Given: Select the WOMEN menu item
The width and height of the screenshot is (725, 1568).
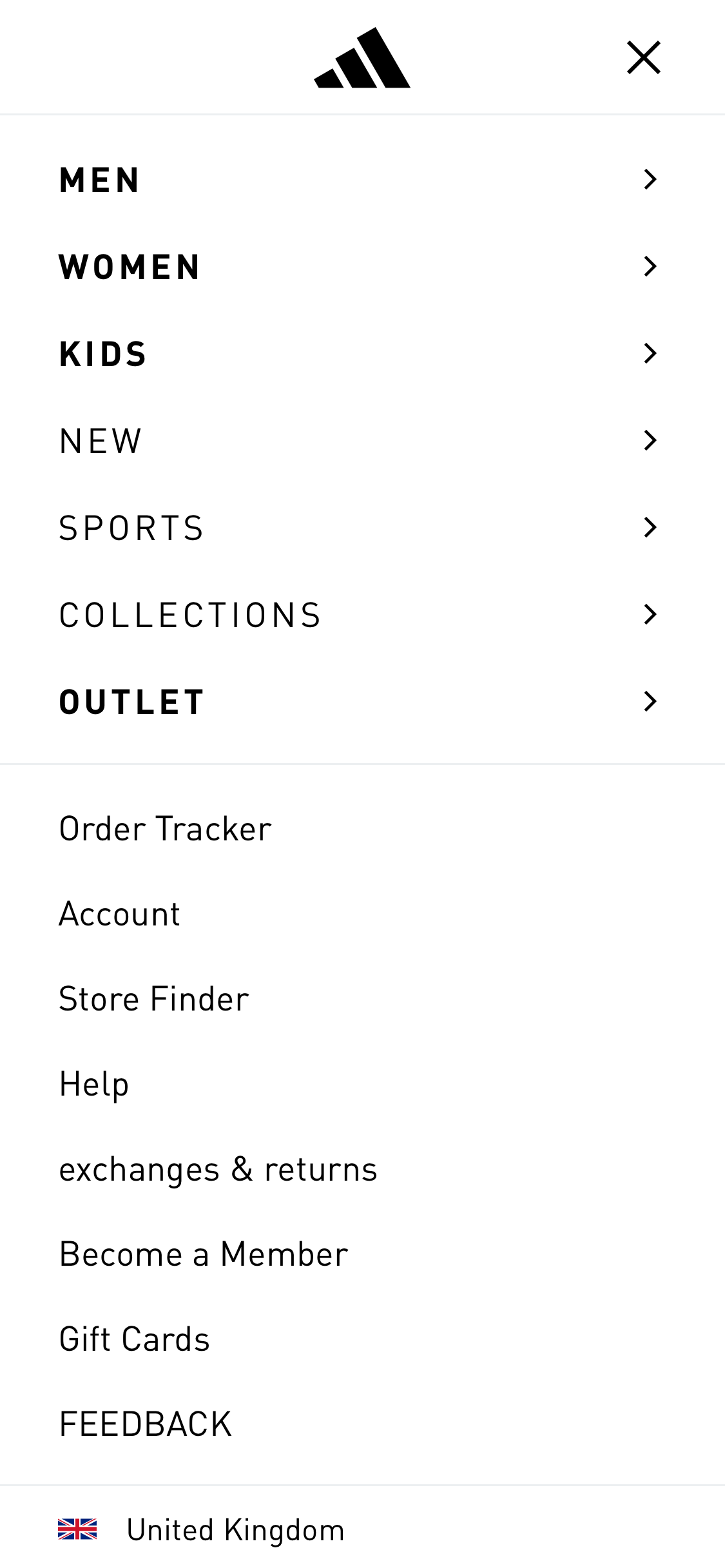Looking at the screenshot, I should [x=130, y=267].
